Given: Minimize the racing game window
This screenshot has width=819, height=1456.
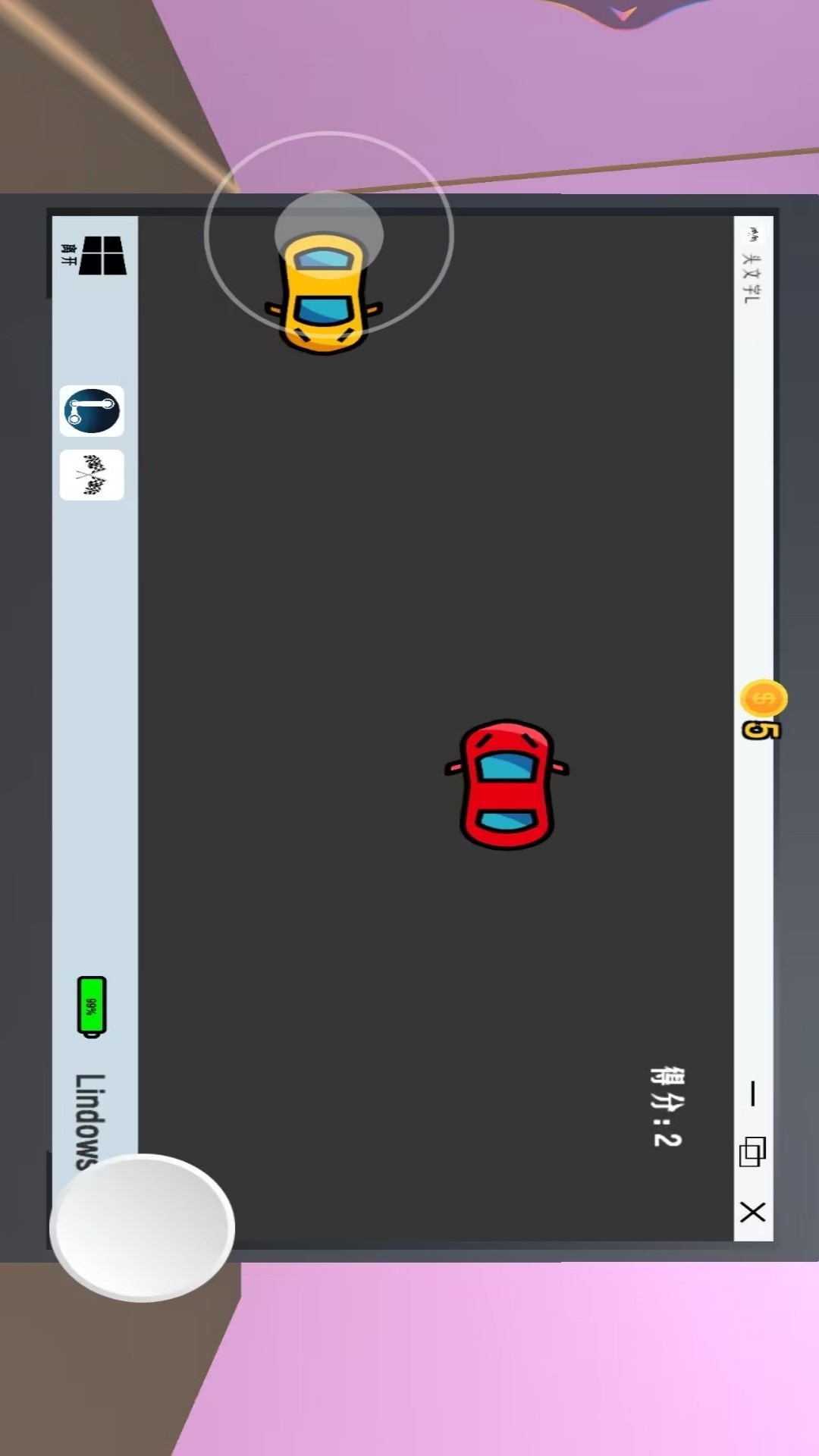Looking at the screenshot, I should coord(752,1094).
